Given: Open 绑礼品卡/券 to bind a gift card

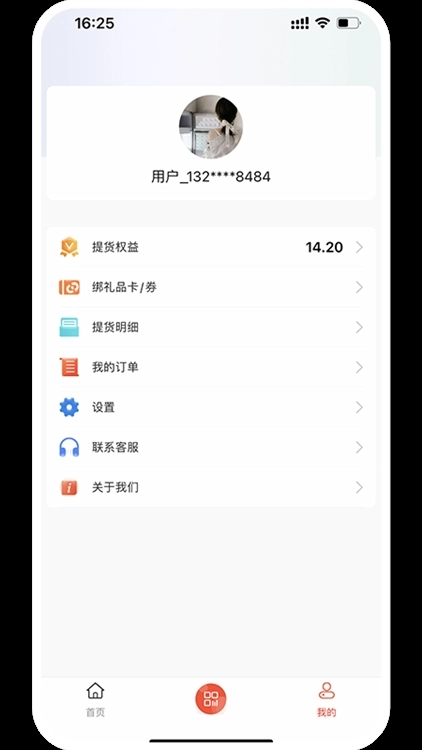Looking at the screenshot, I should point(211,287).
